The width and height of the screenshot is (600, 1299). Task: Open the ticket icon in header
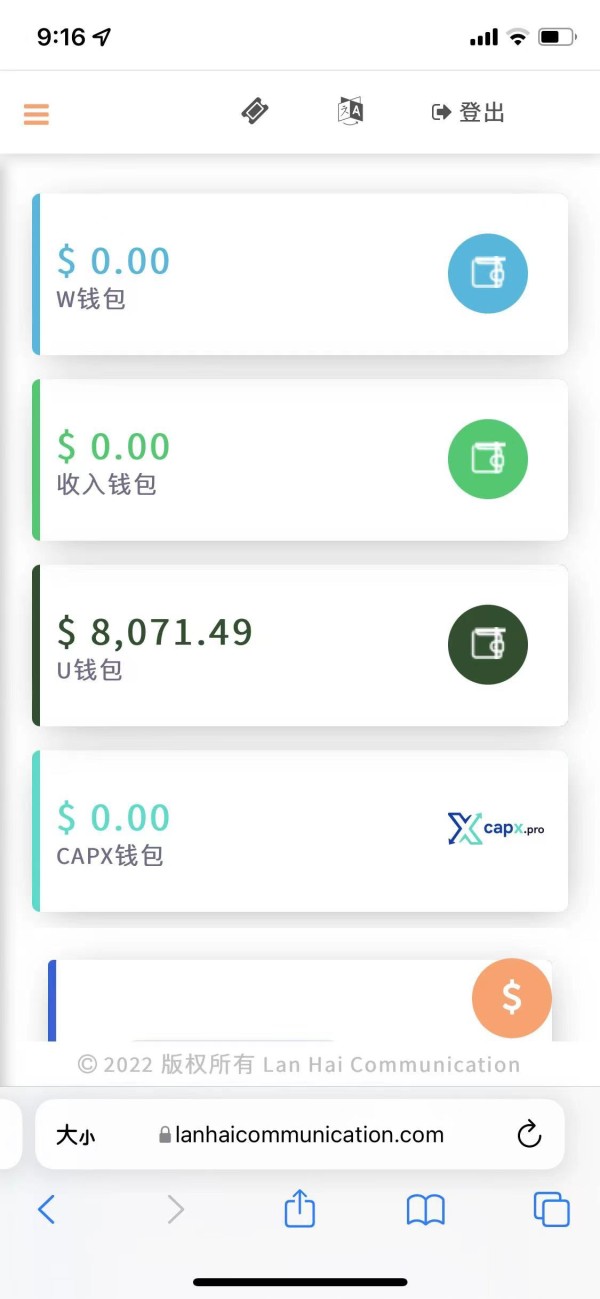click(255, 112)
